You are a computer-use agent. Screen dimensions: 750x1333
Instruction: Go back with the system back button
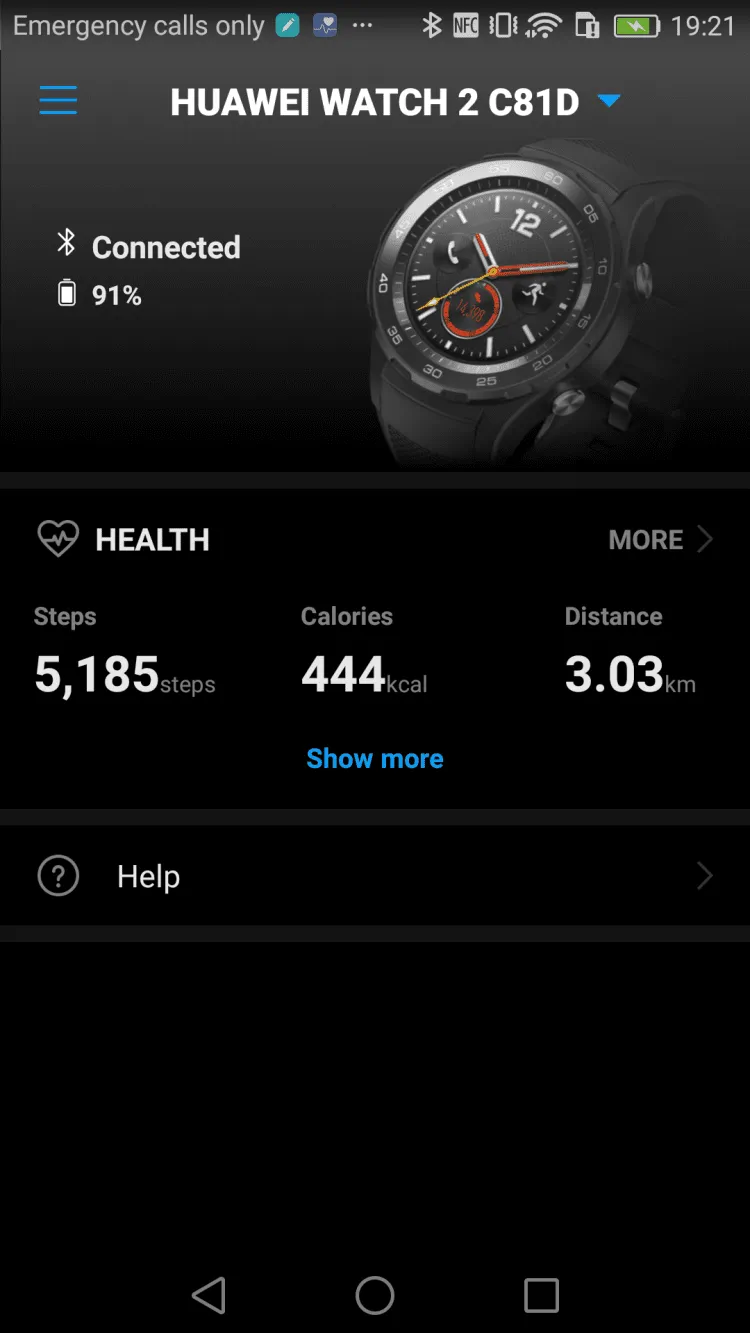tap(209, 1295)
